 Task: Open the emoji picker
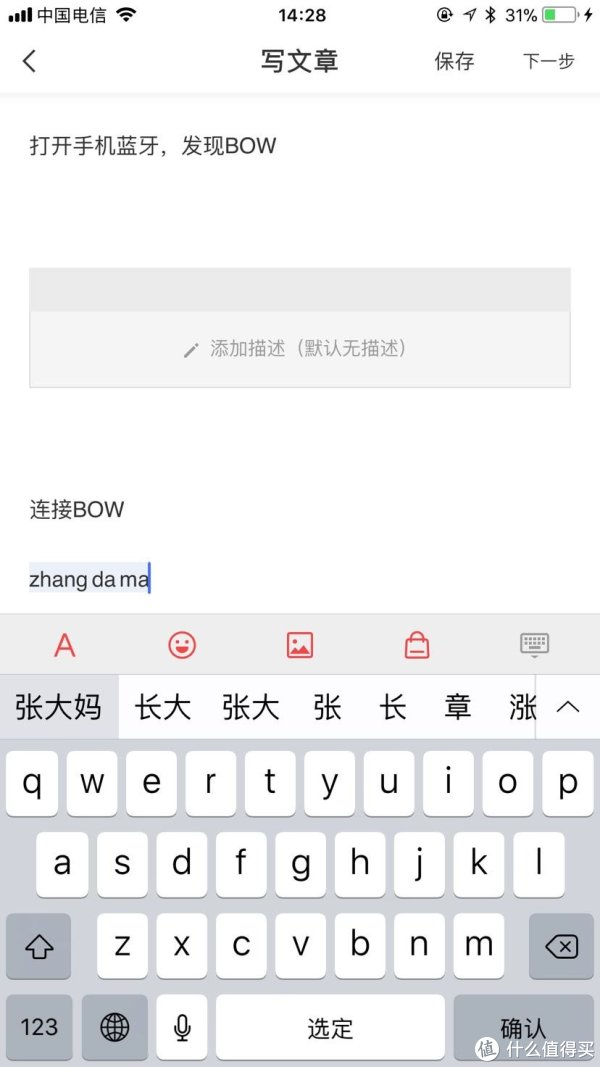(182, 645)
